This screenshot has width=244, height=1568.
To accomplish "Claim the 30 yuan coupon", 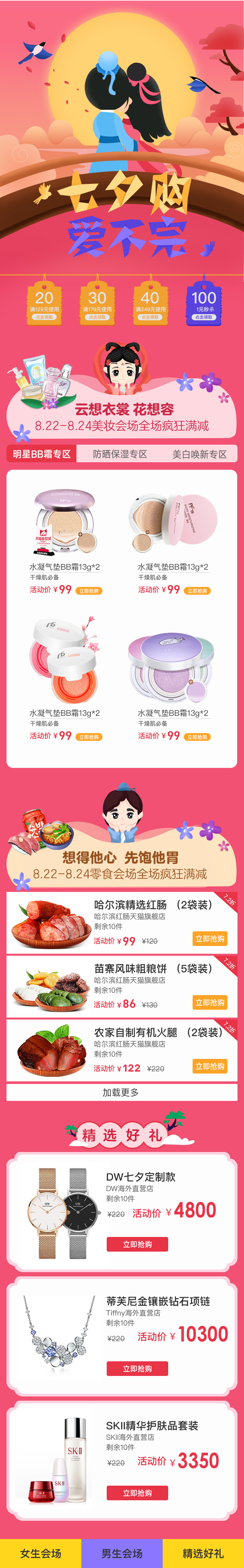I will pos(97,316).
